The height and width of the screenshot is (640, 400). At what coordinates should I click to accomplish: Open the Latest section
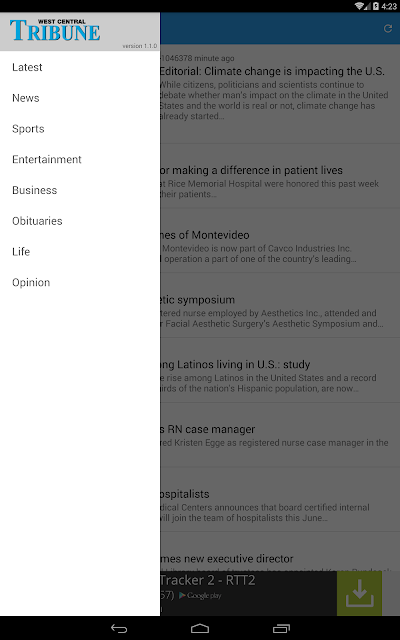click(x=80, y=67)
